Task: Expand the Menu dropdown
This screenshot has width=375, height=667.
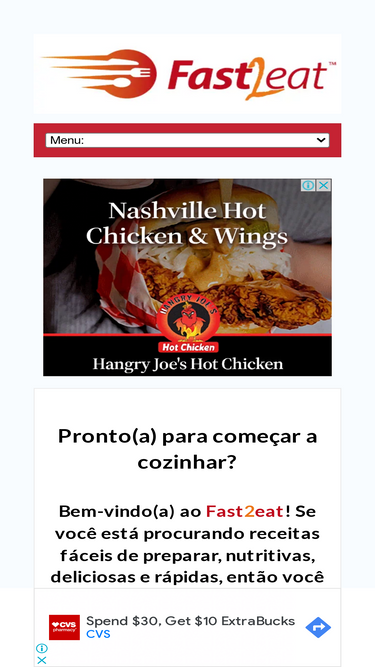Action: coord(187,140)
